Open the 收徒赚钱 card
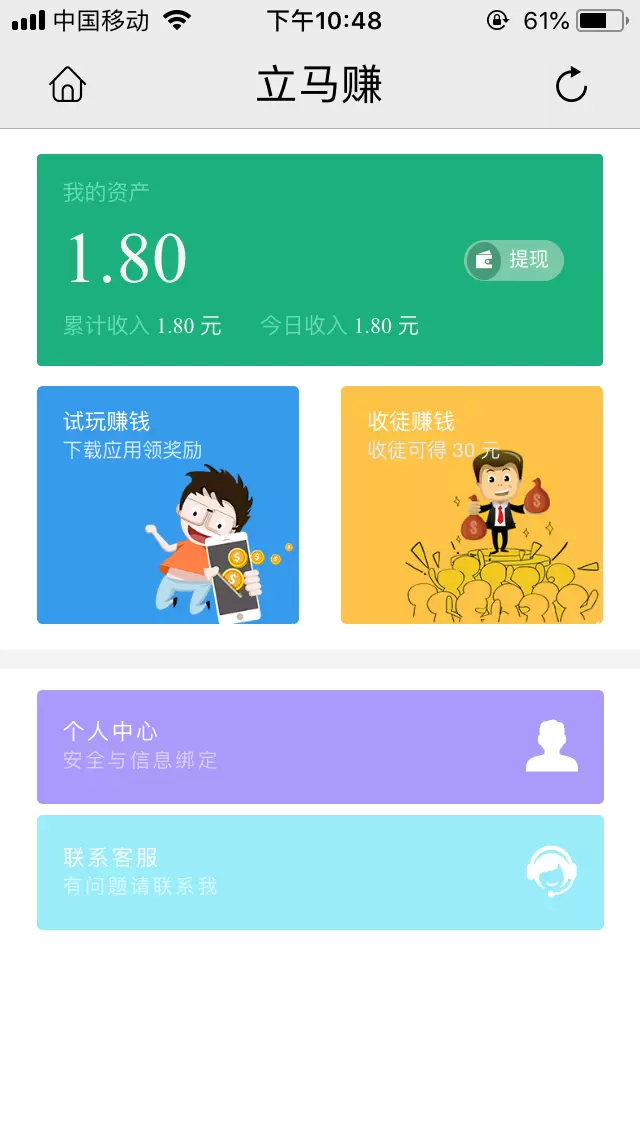The width and height of the screenshot is (640, 1136). (x=471, y=505)
